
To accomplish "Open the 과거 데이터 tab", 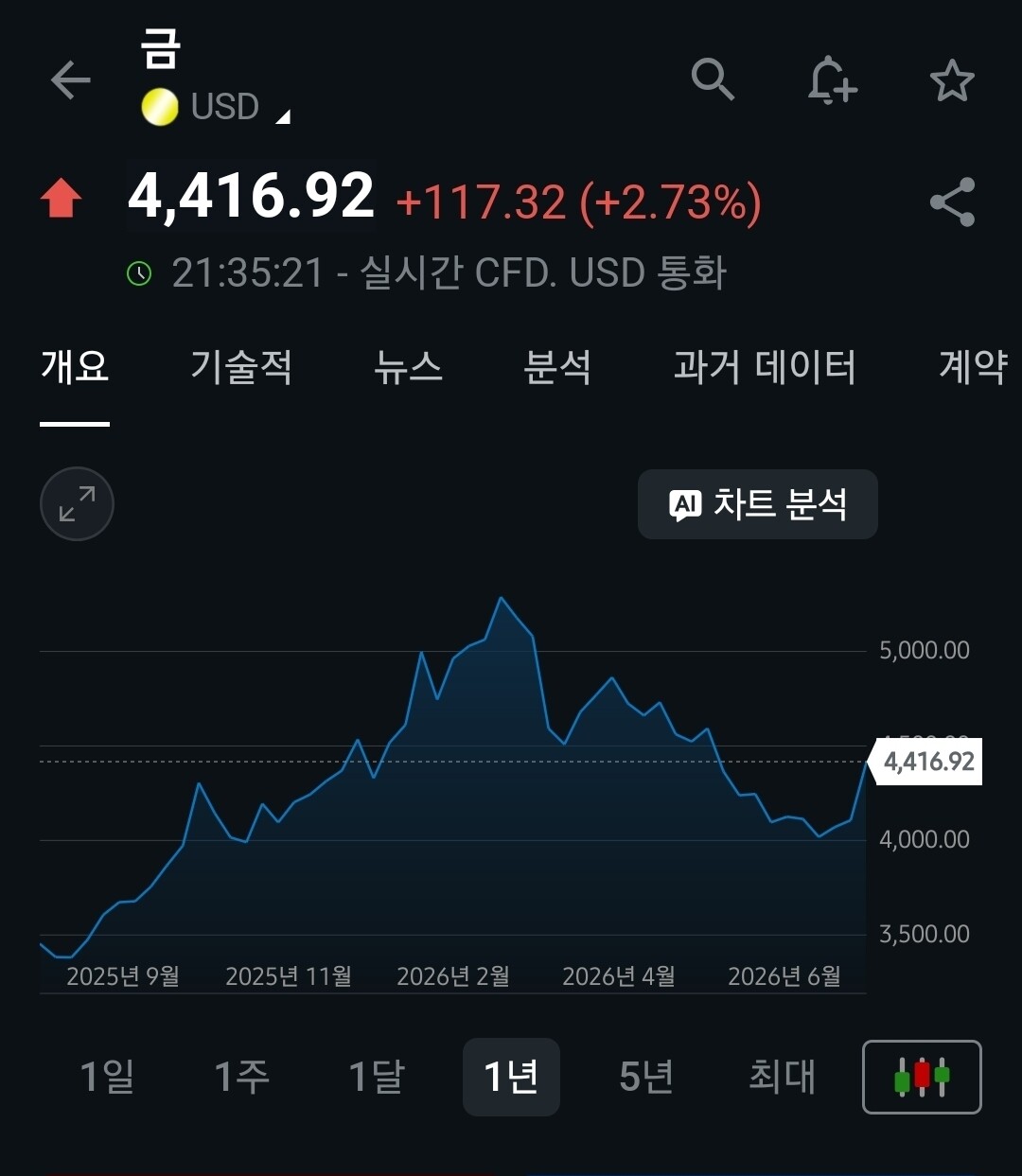I will tap(765, 366).
